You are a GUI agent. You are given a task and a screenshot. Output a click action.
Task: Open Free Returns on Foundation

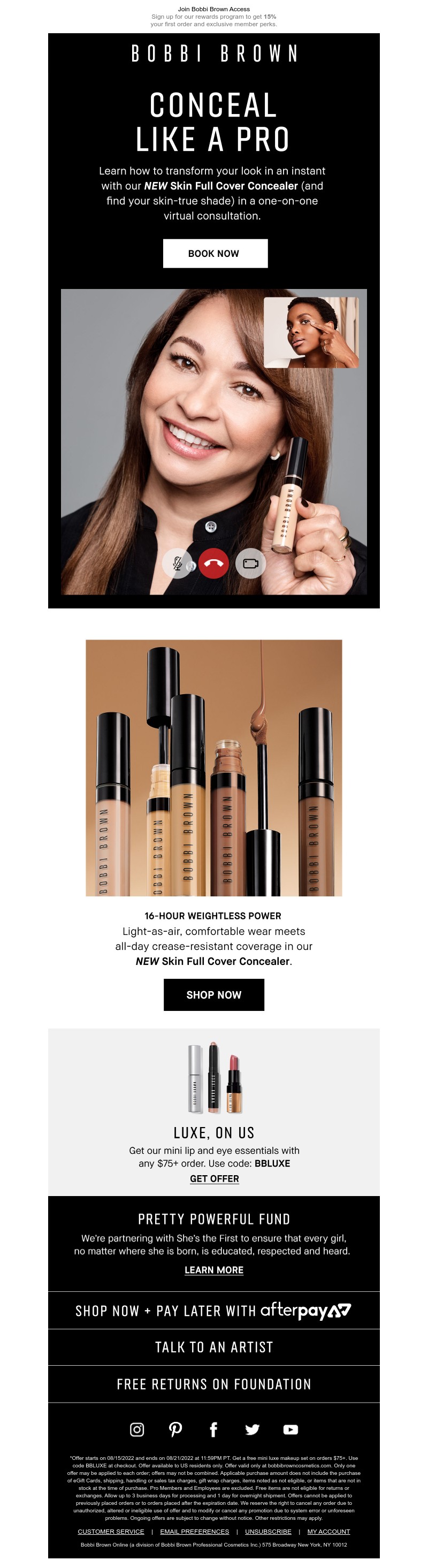(x=213, y=1384)
